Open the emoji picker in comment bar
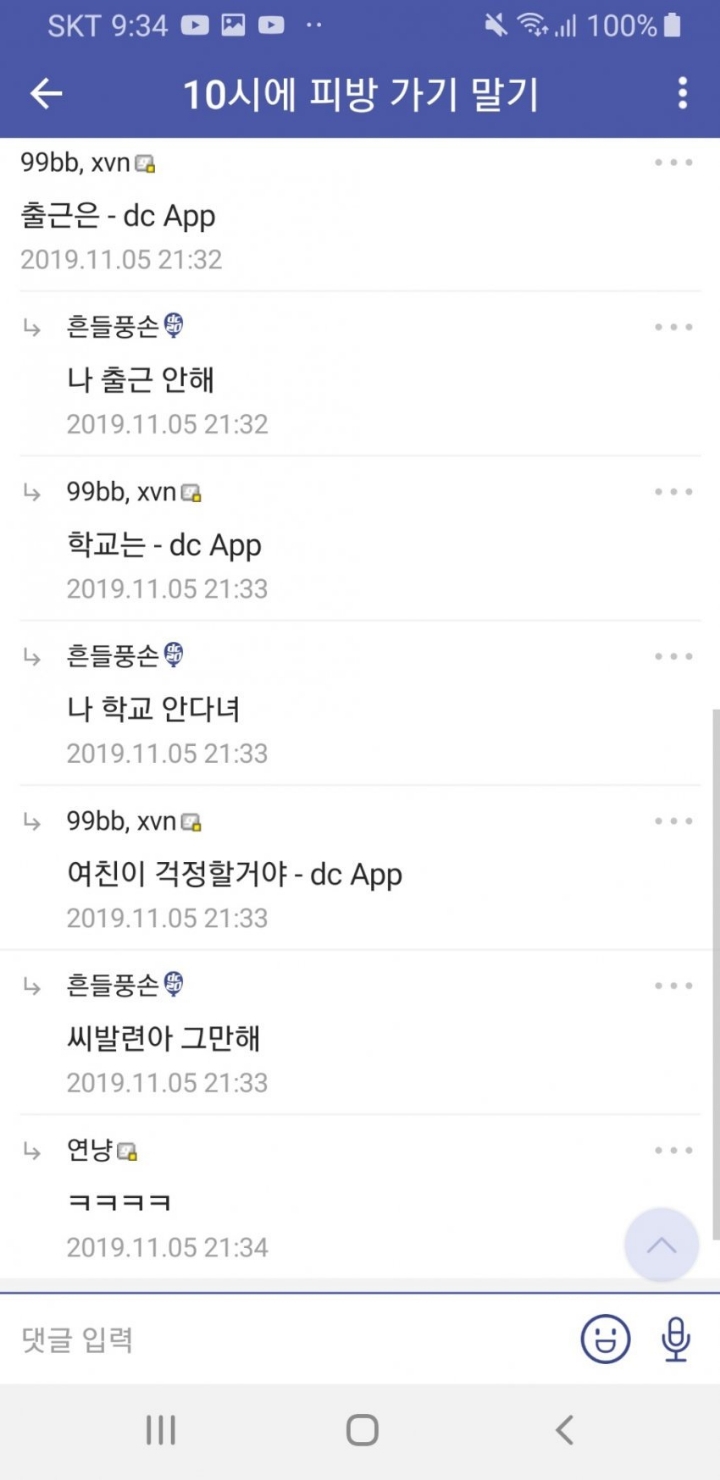This screenshot has width=720, height=1480. click(x=606, y=1339)
